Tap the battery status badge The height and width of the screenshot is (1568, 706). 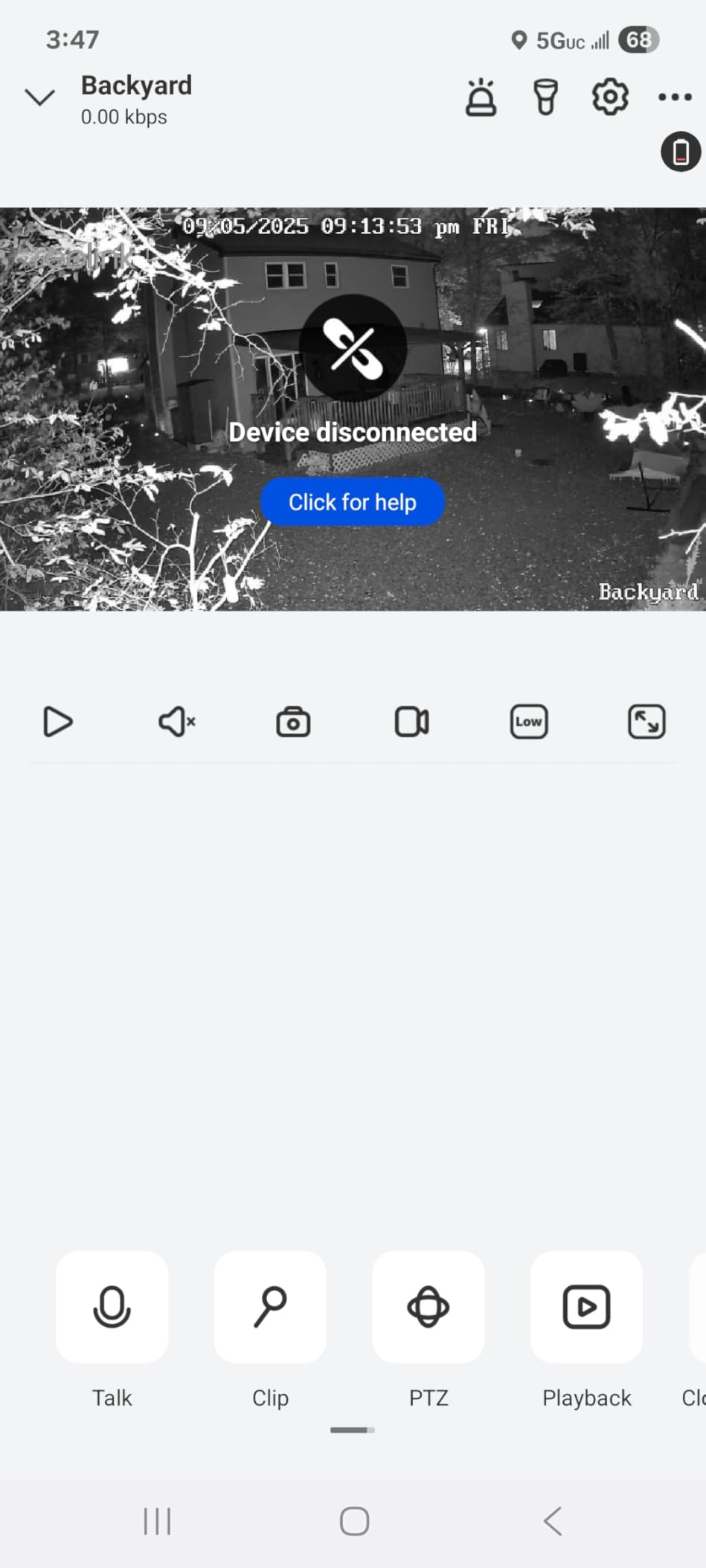pos(680,152)
